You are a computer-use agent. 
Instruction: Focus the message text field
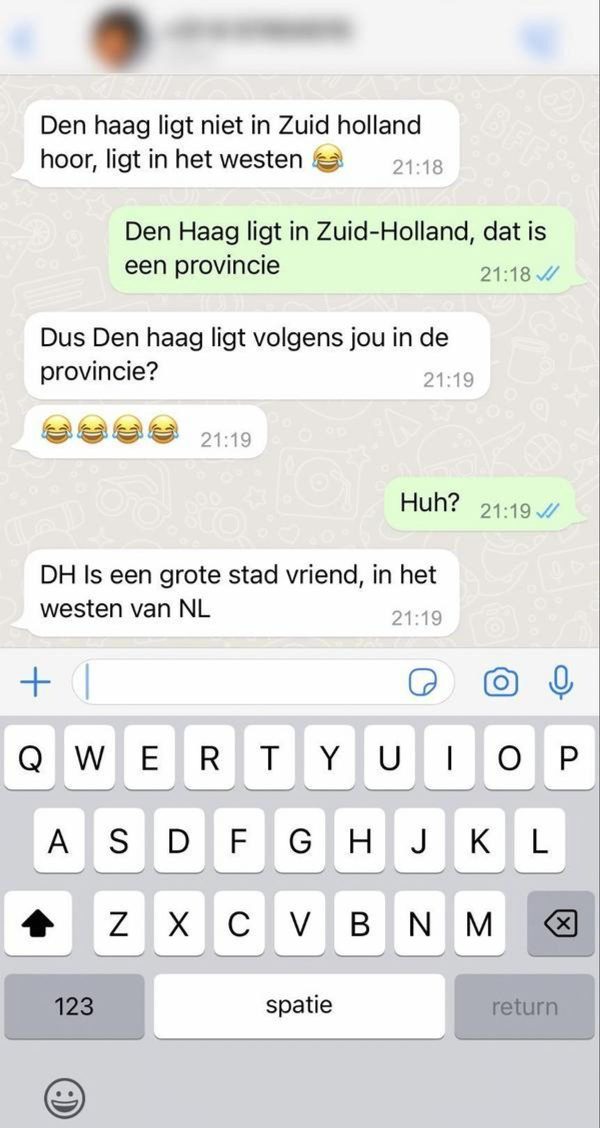[x=240, y=683]
